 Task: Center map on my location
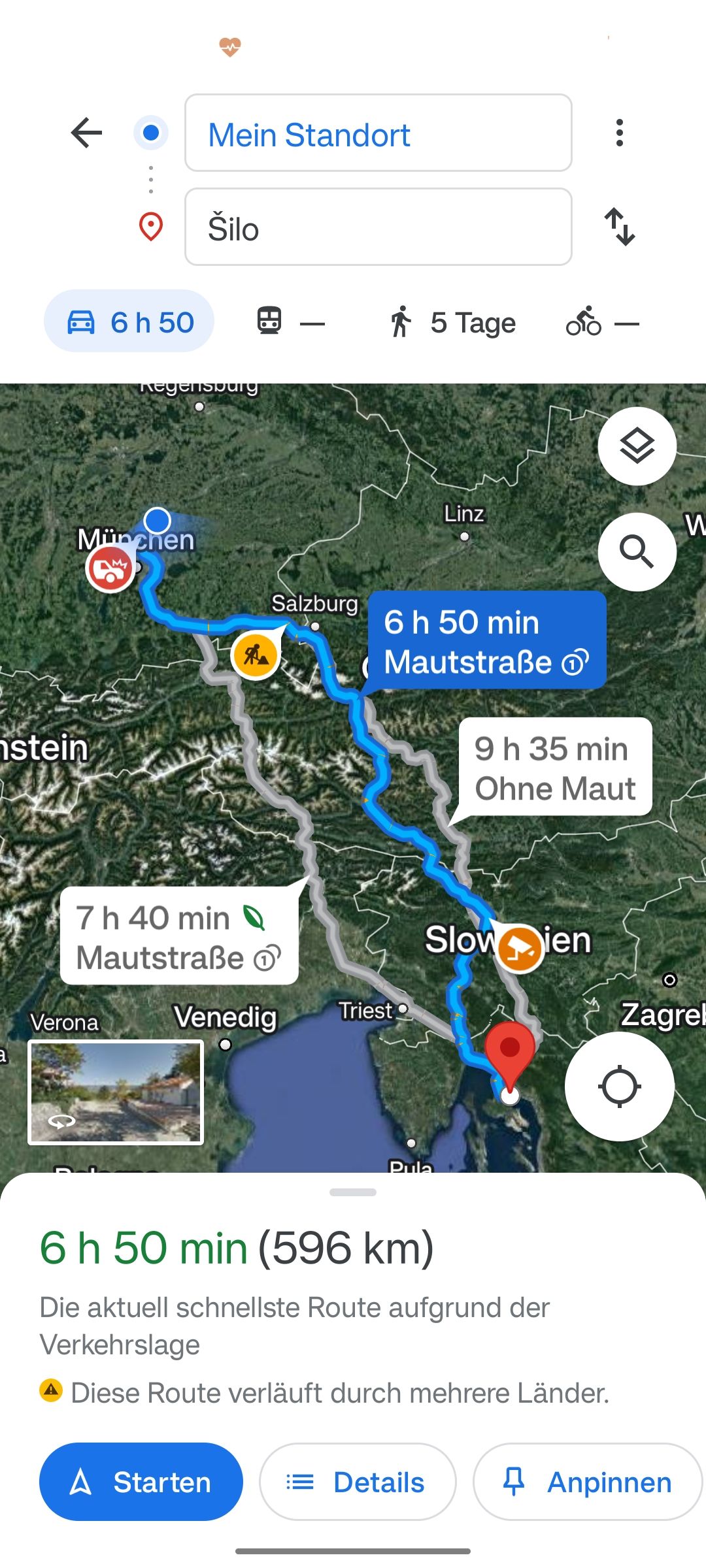click(x=619, y=1086)
